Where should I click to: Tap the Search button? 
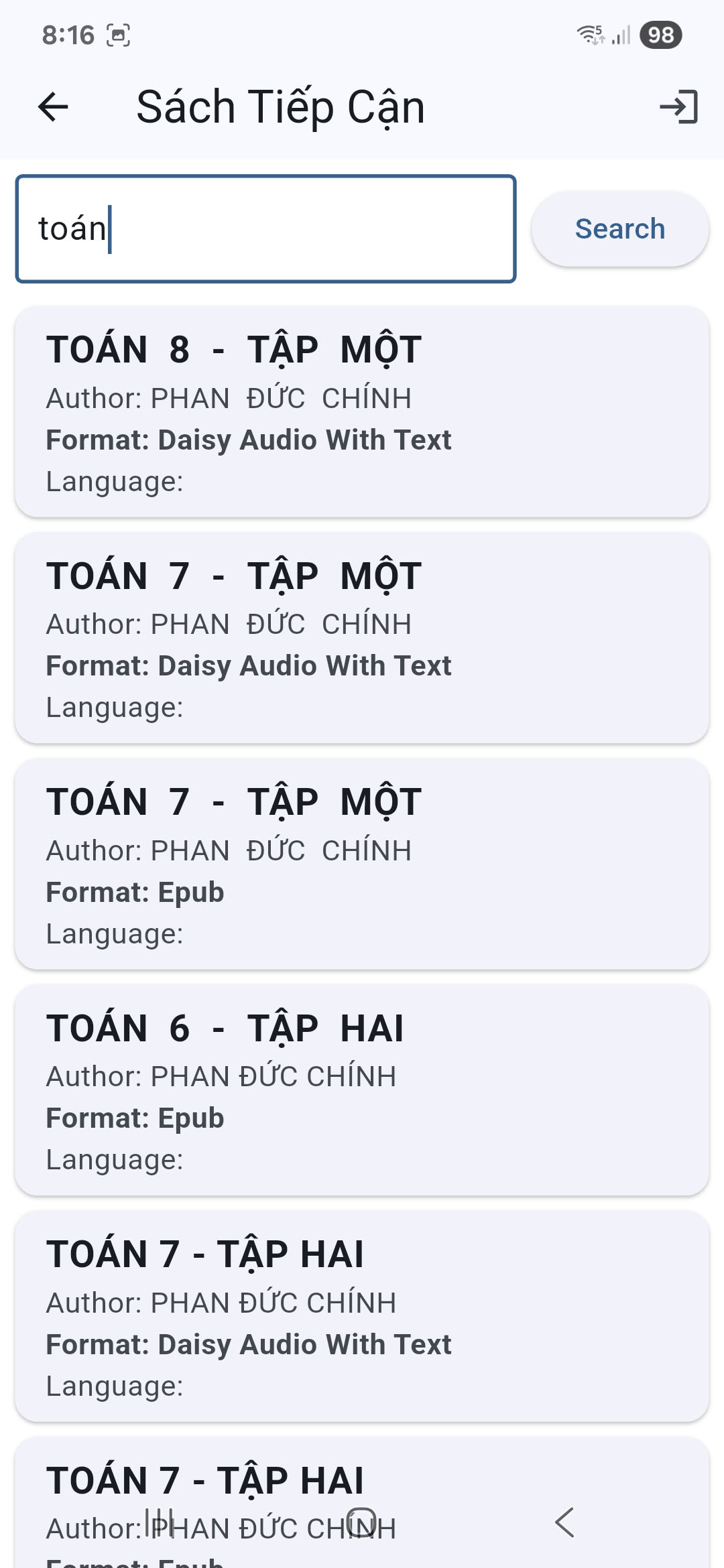point(619,229)
